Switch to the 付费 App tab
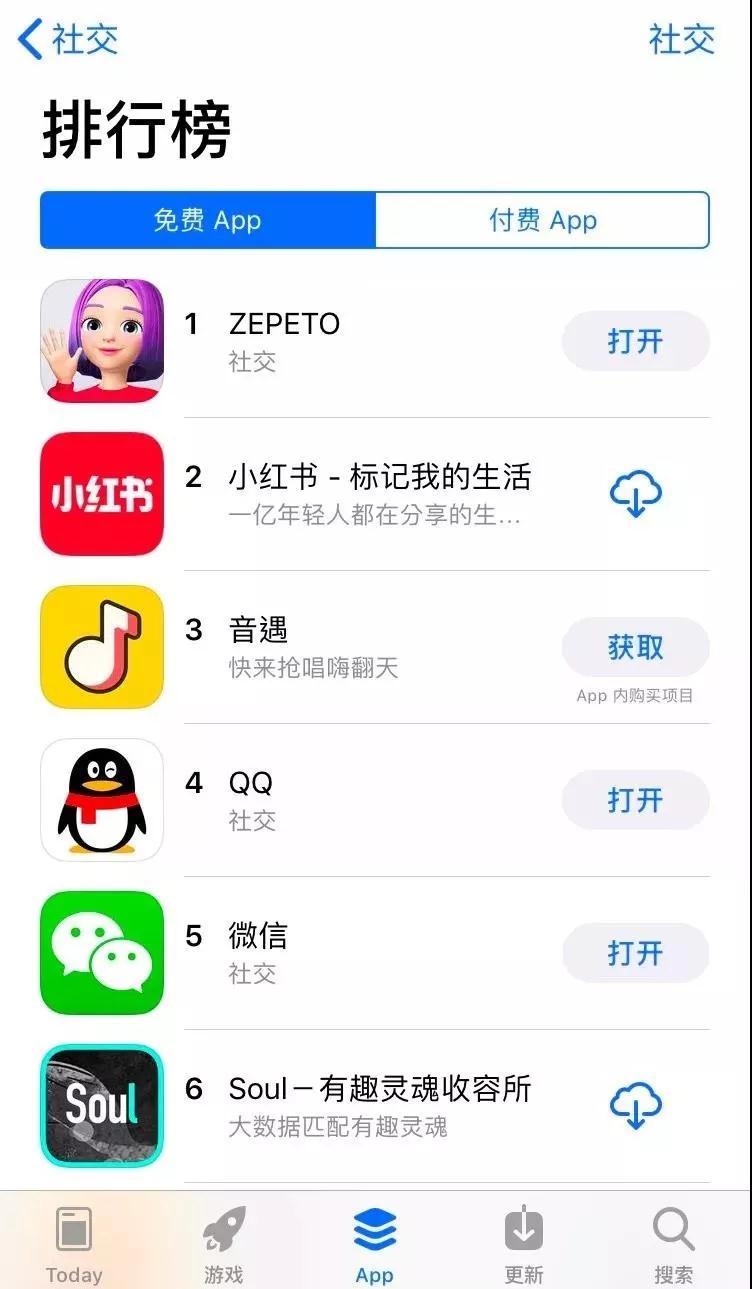The width and height of the screenshot is (752, 1289). (542, 220)
